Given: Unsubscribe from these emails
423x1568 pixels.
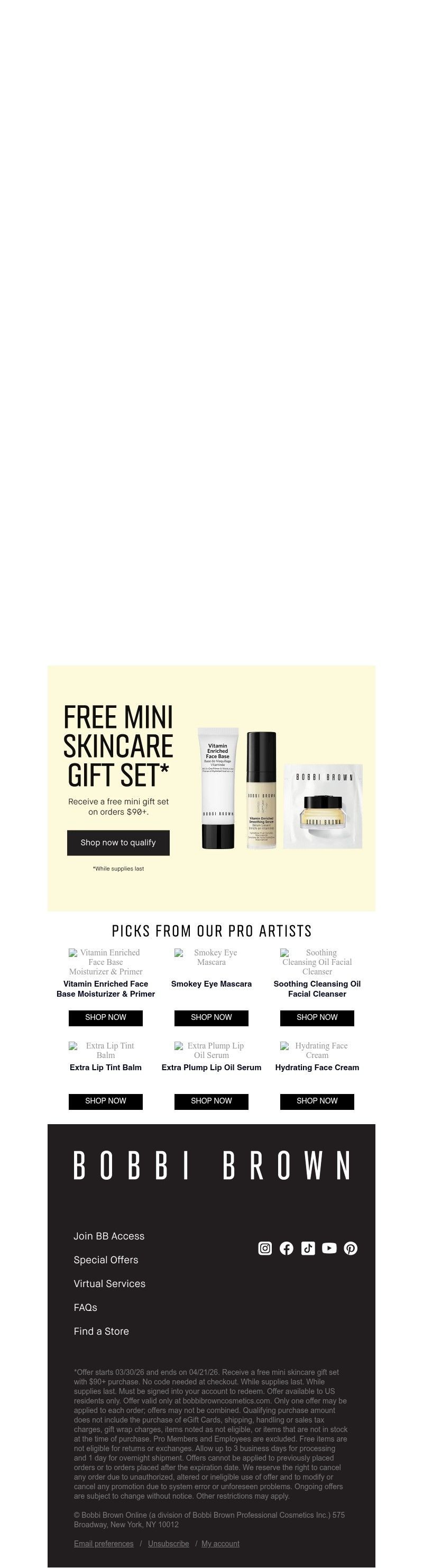Looking at the screenshot, I should point(168,1543).
